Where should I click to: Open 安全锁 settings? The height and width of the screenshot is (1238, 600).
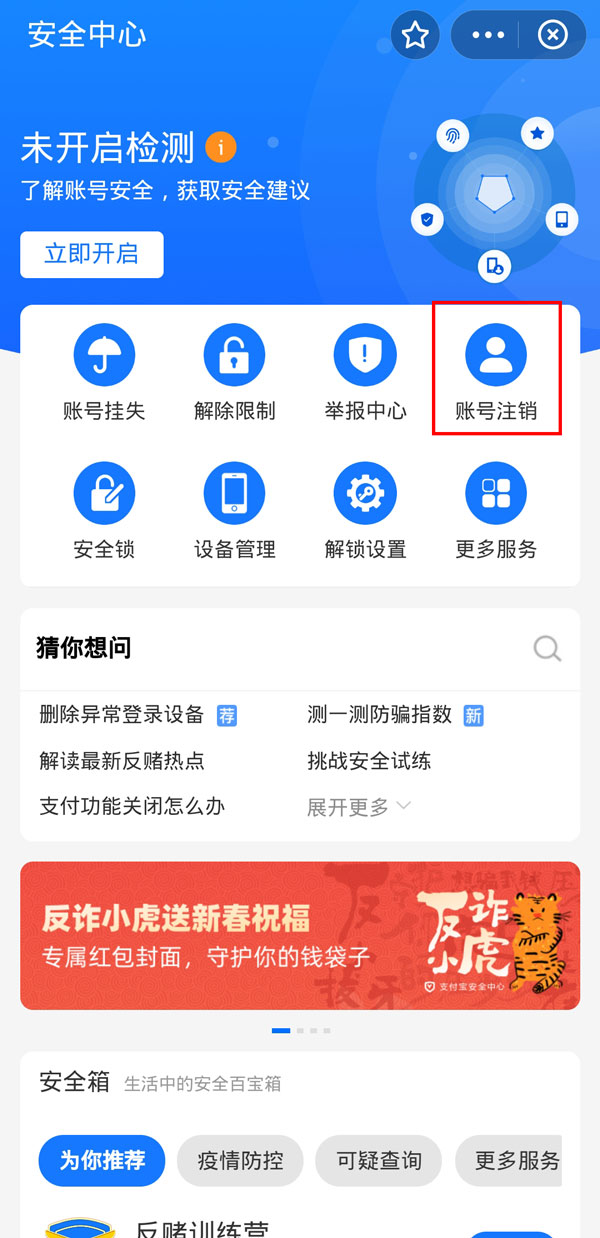[104, 511]
